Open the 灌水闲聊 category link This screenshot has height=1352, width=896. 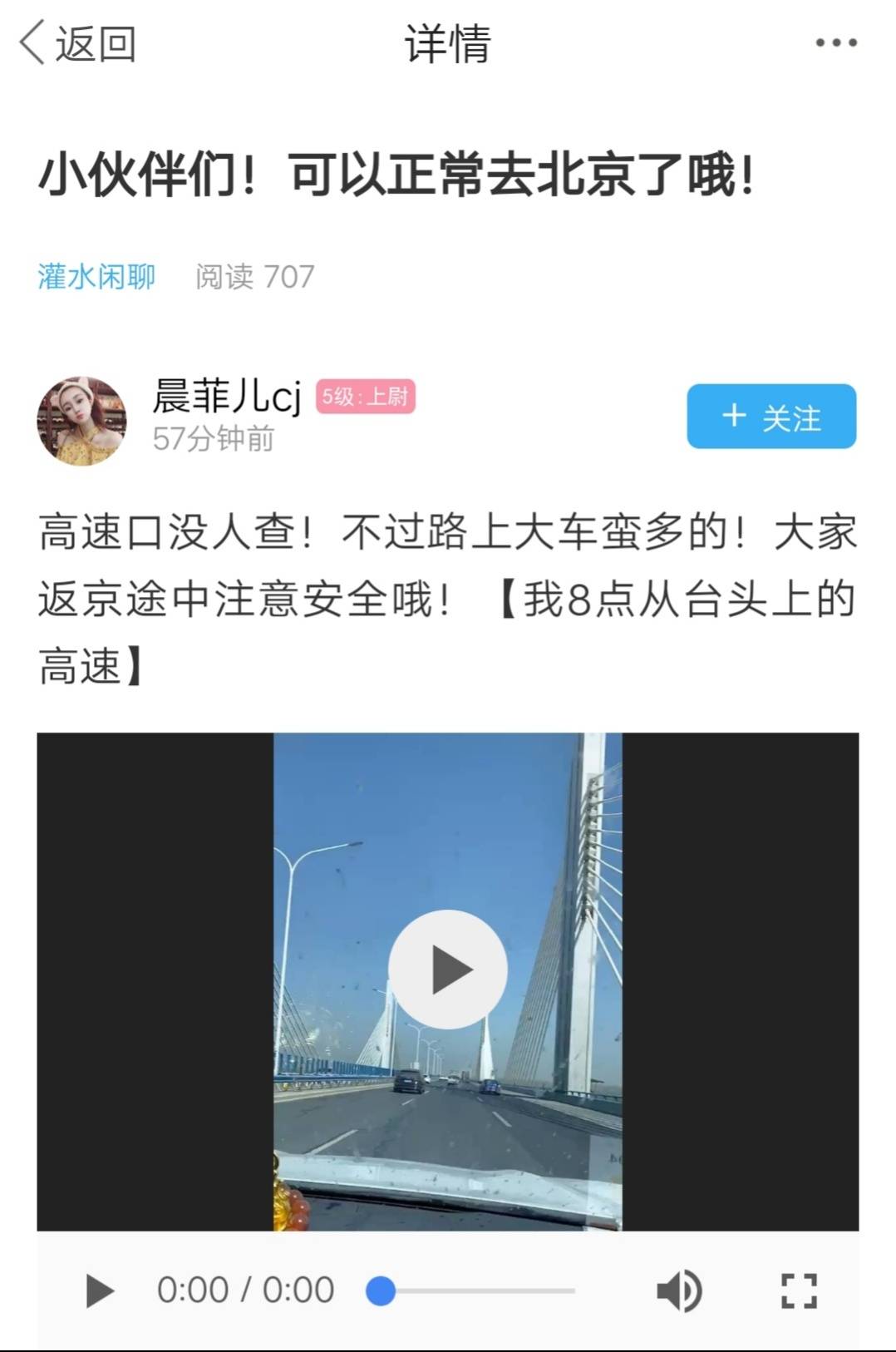pyautogui.click(x=96, y=277)
